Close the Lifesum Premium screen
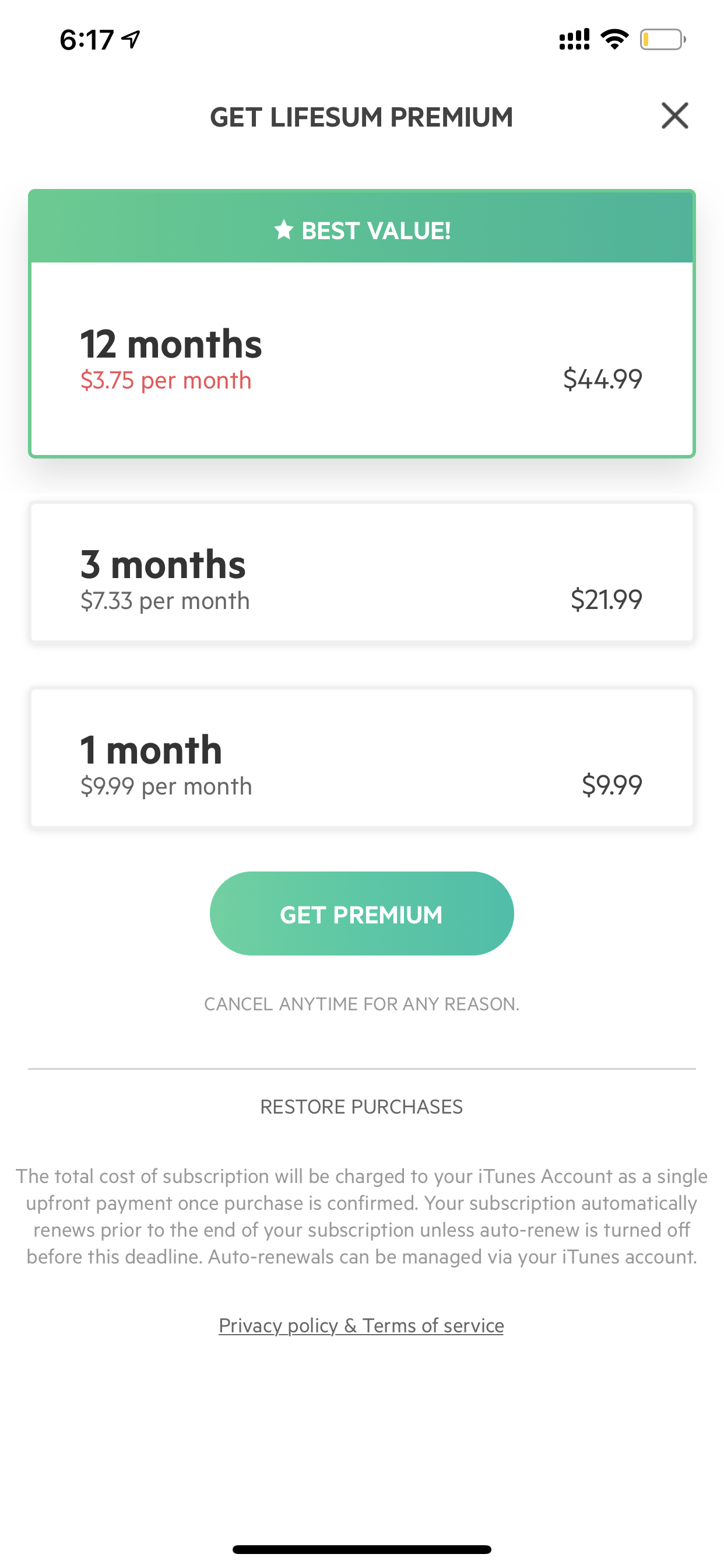The width and height of the screenshot is (724, 1568). 674,116
